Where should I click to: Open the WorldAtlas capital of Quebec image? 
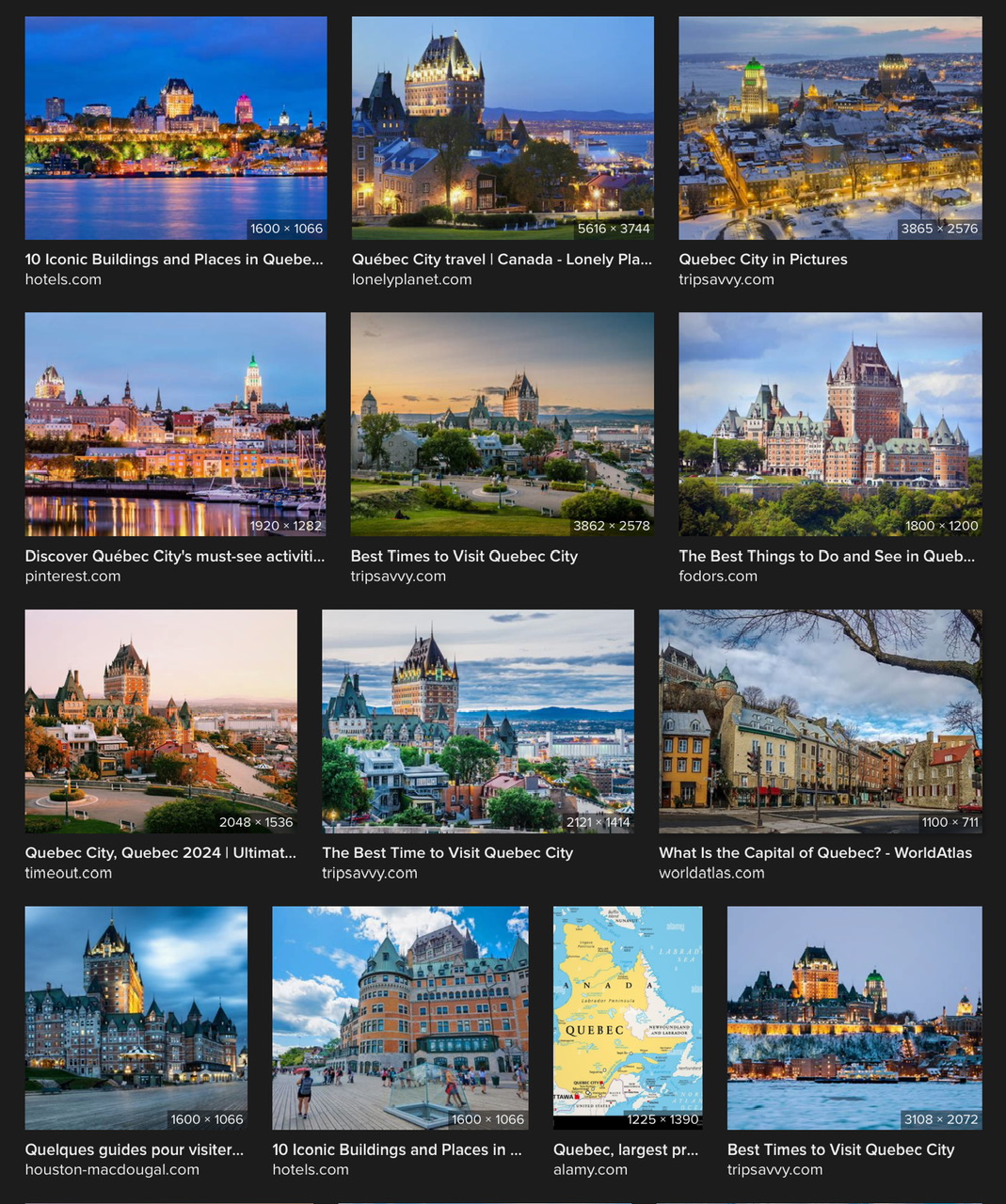821,721
